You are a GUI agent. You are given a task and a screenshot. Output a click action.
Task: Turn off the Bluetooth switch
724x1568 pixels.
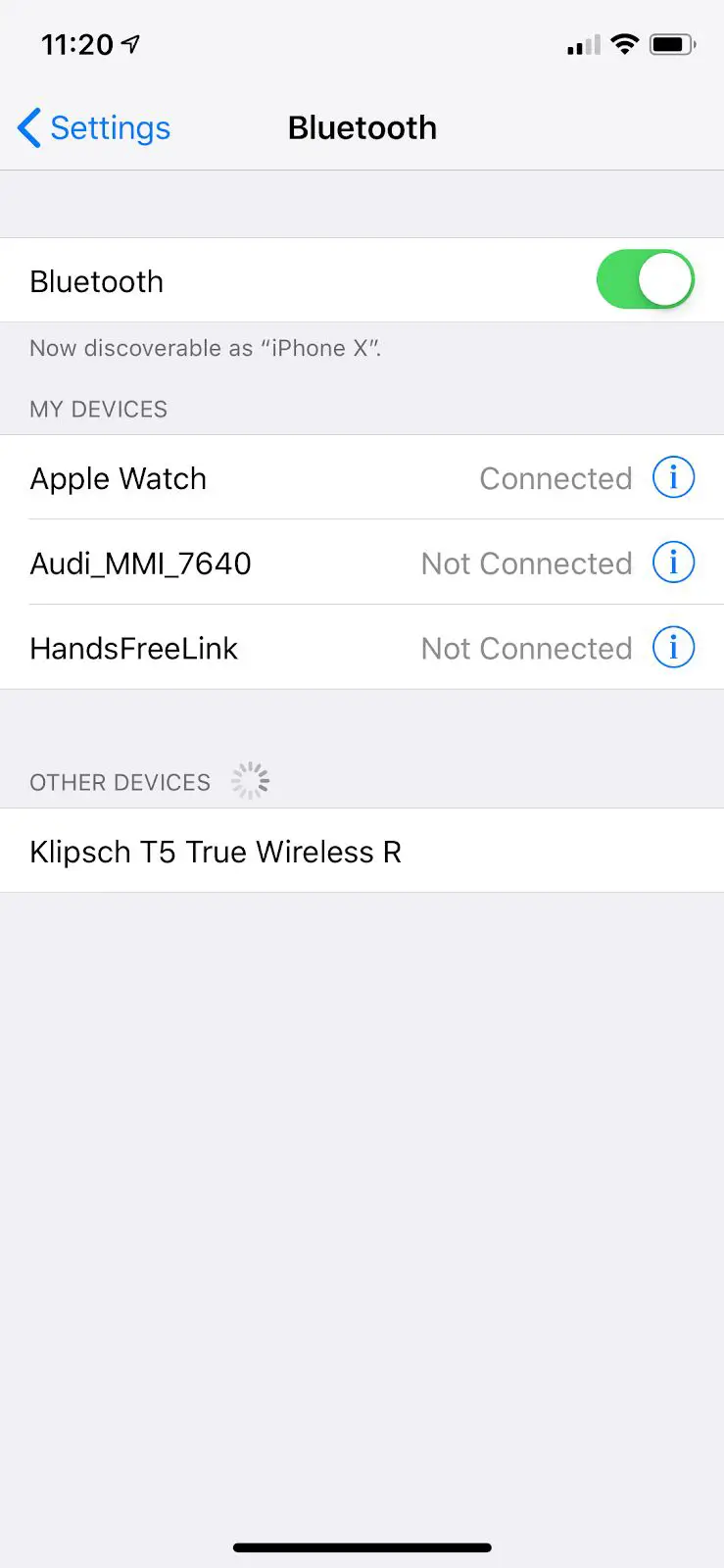[645, 280]
